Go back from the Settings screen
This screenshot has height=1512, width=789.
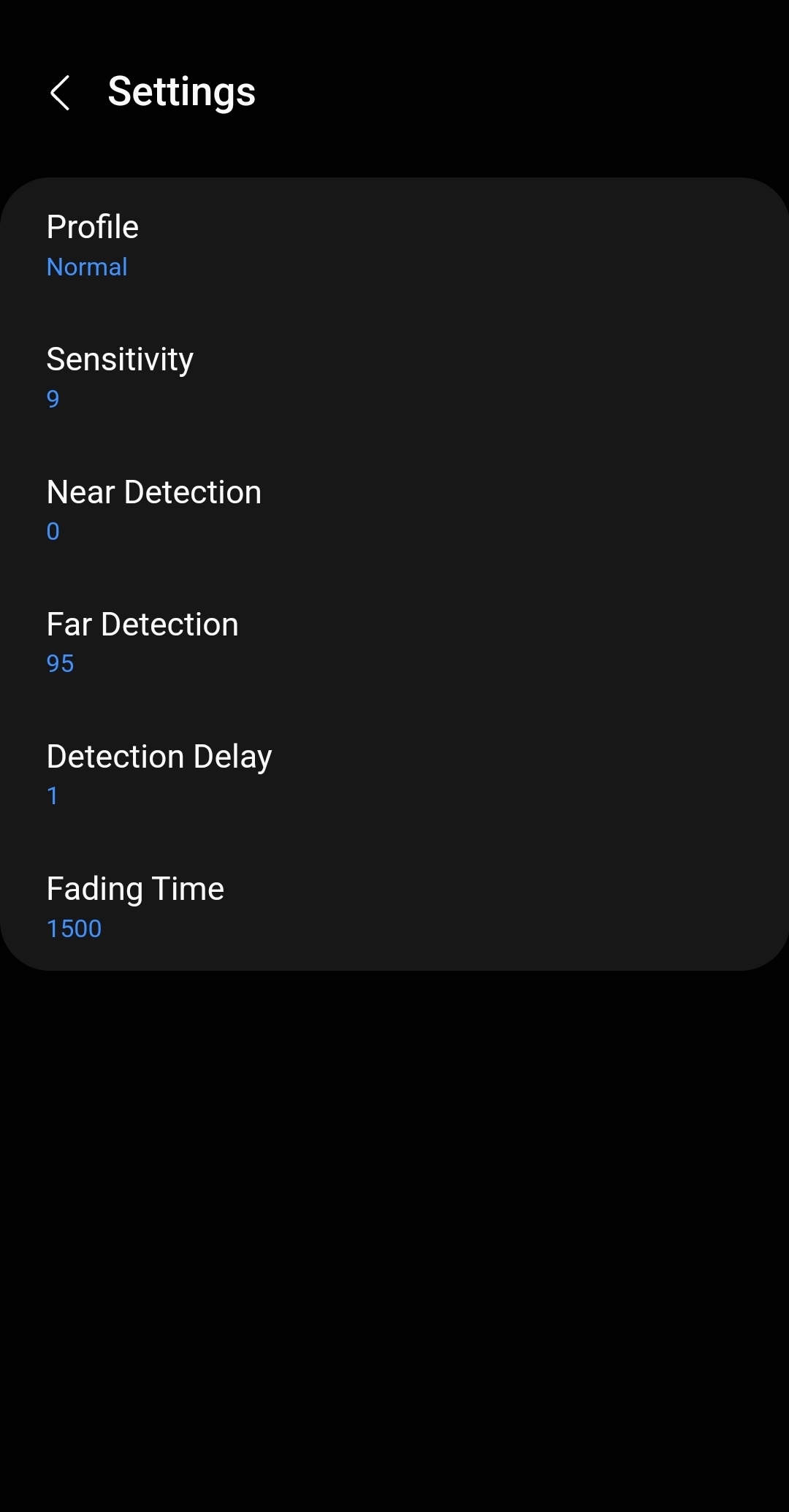click(60, 93)
